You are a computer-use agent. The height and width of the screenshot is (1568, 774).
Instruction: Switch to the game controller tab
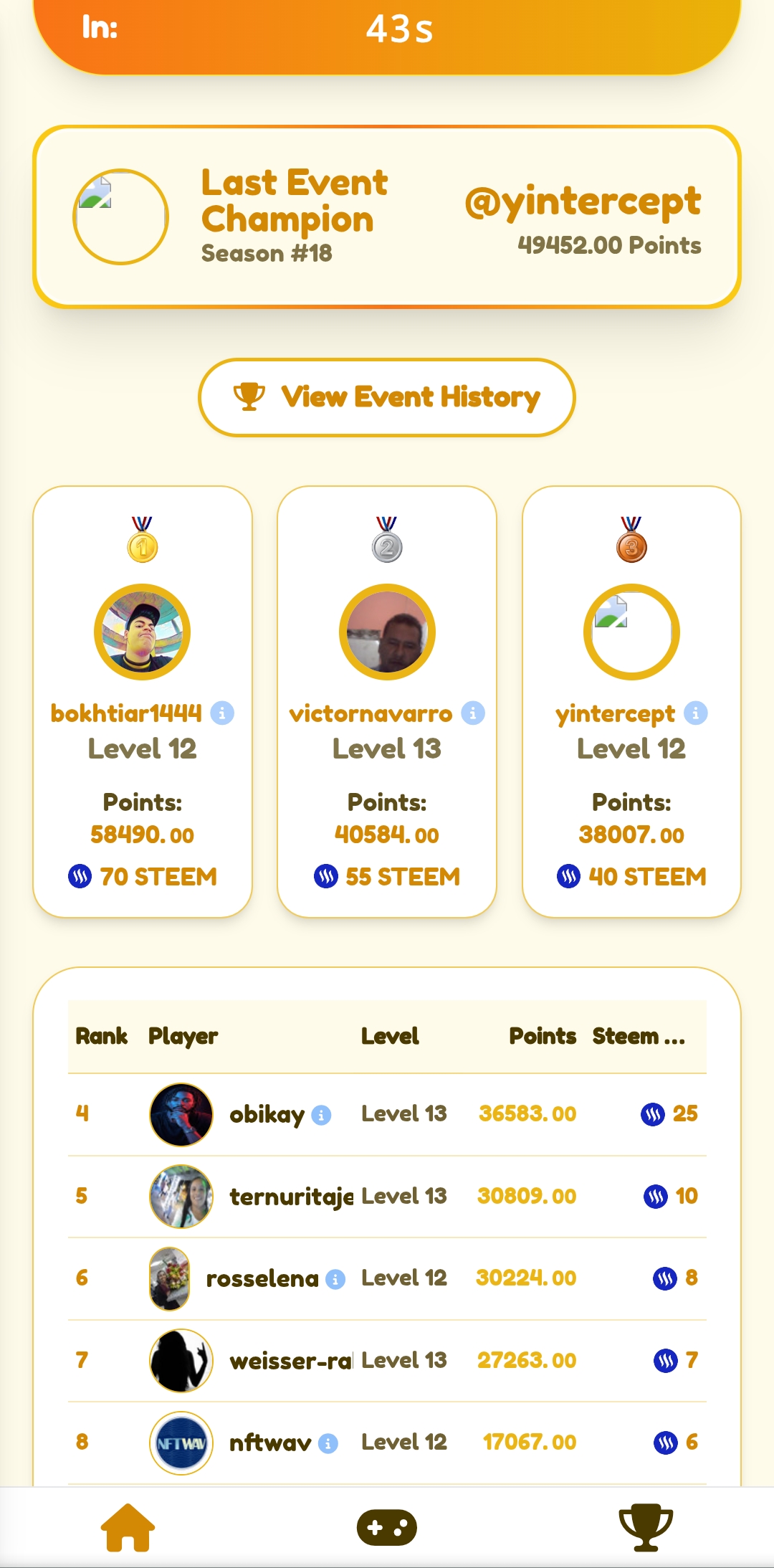387,1527
